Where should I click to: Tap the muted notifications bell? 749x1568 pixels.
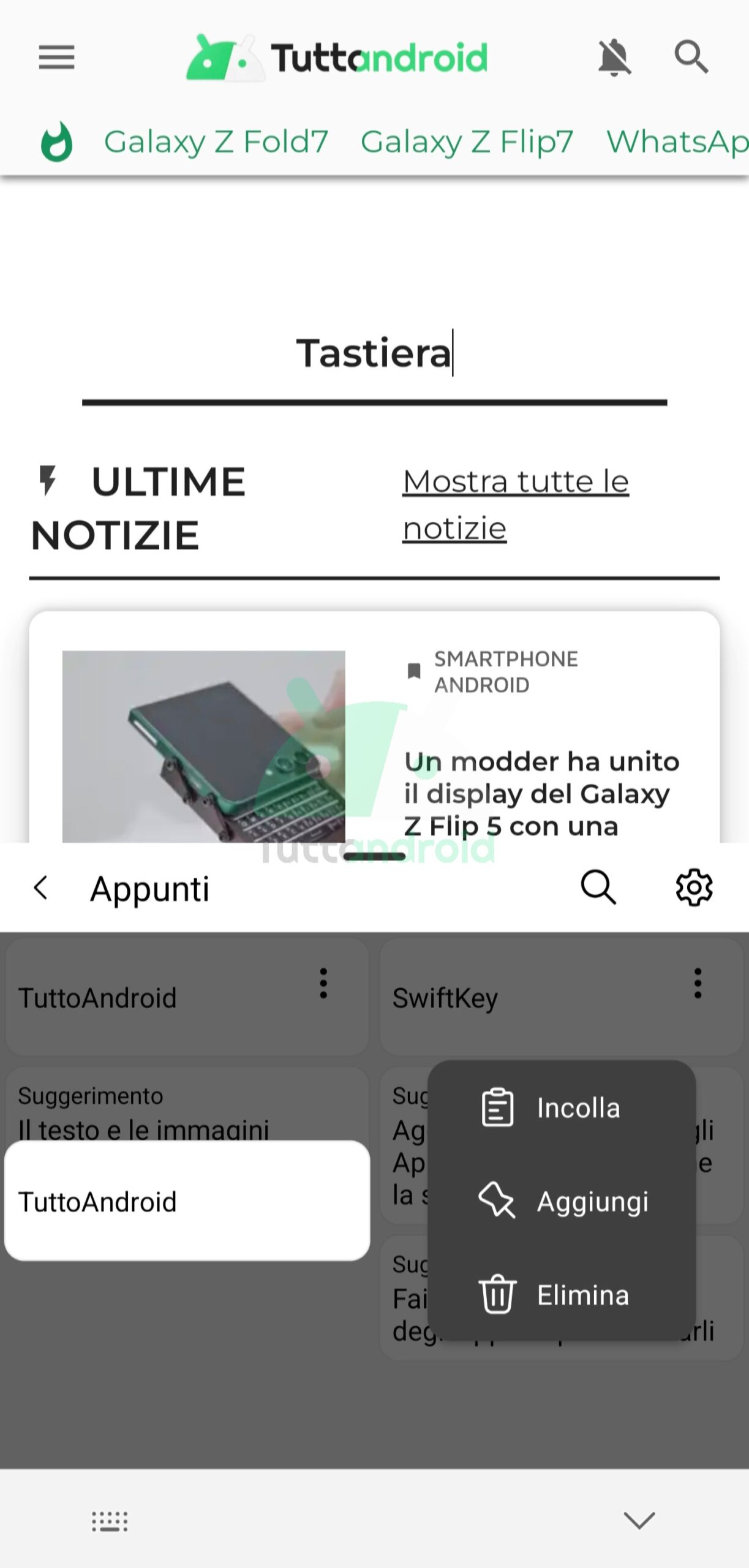tap(614, 58)
